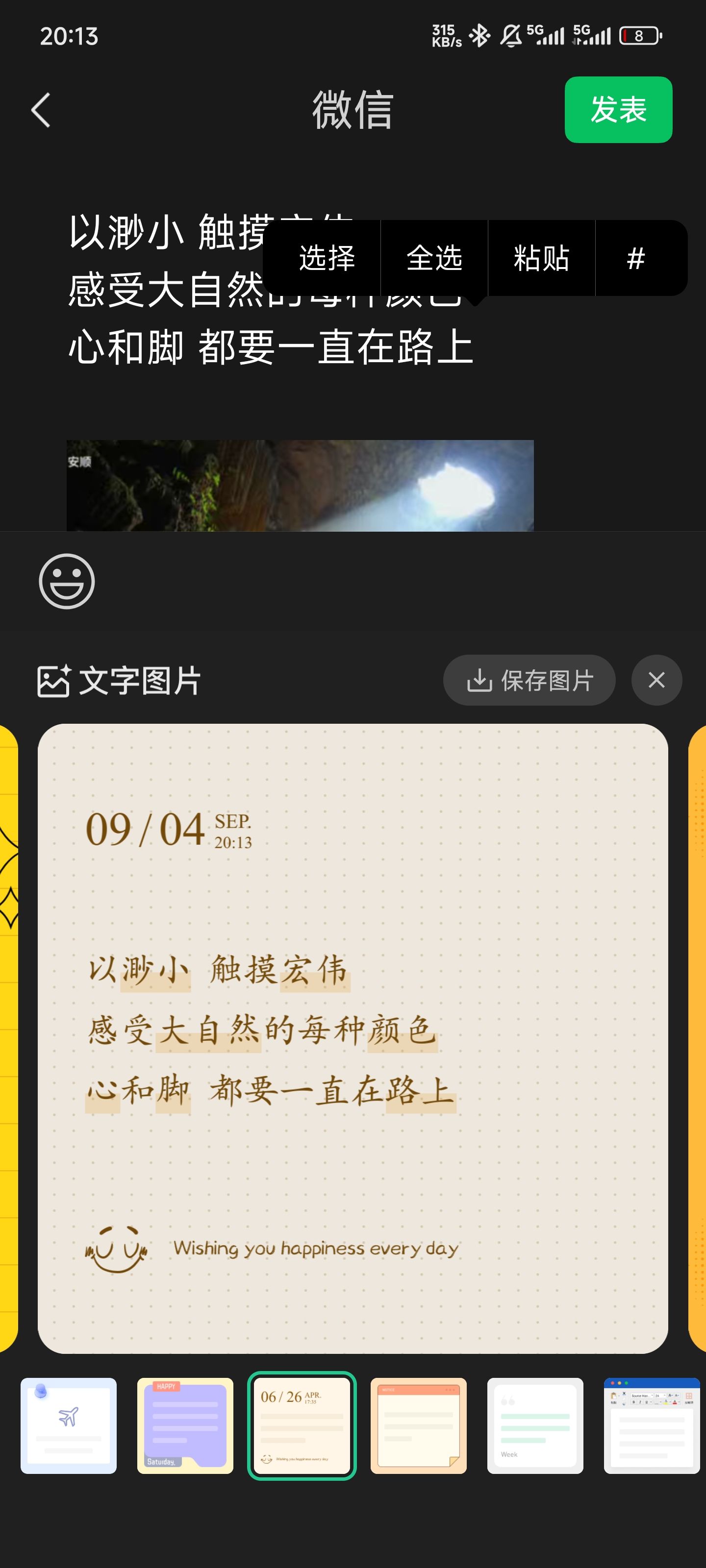Select the airplane template thumbnail
This screenshot has width=706, height=1568.
pos(69,1425)
